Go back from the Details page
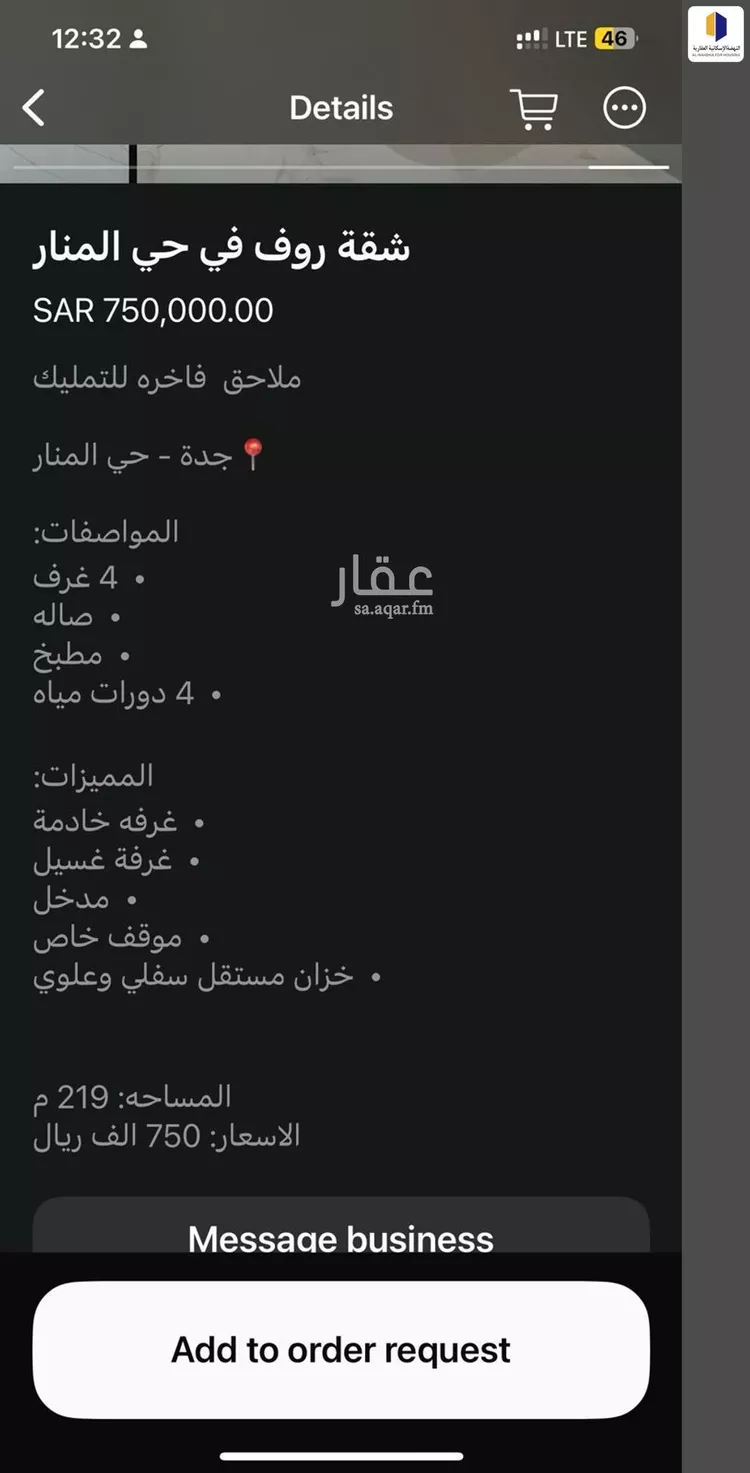750x1473 pixels. pos(34,108)
